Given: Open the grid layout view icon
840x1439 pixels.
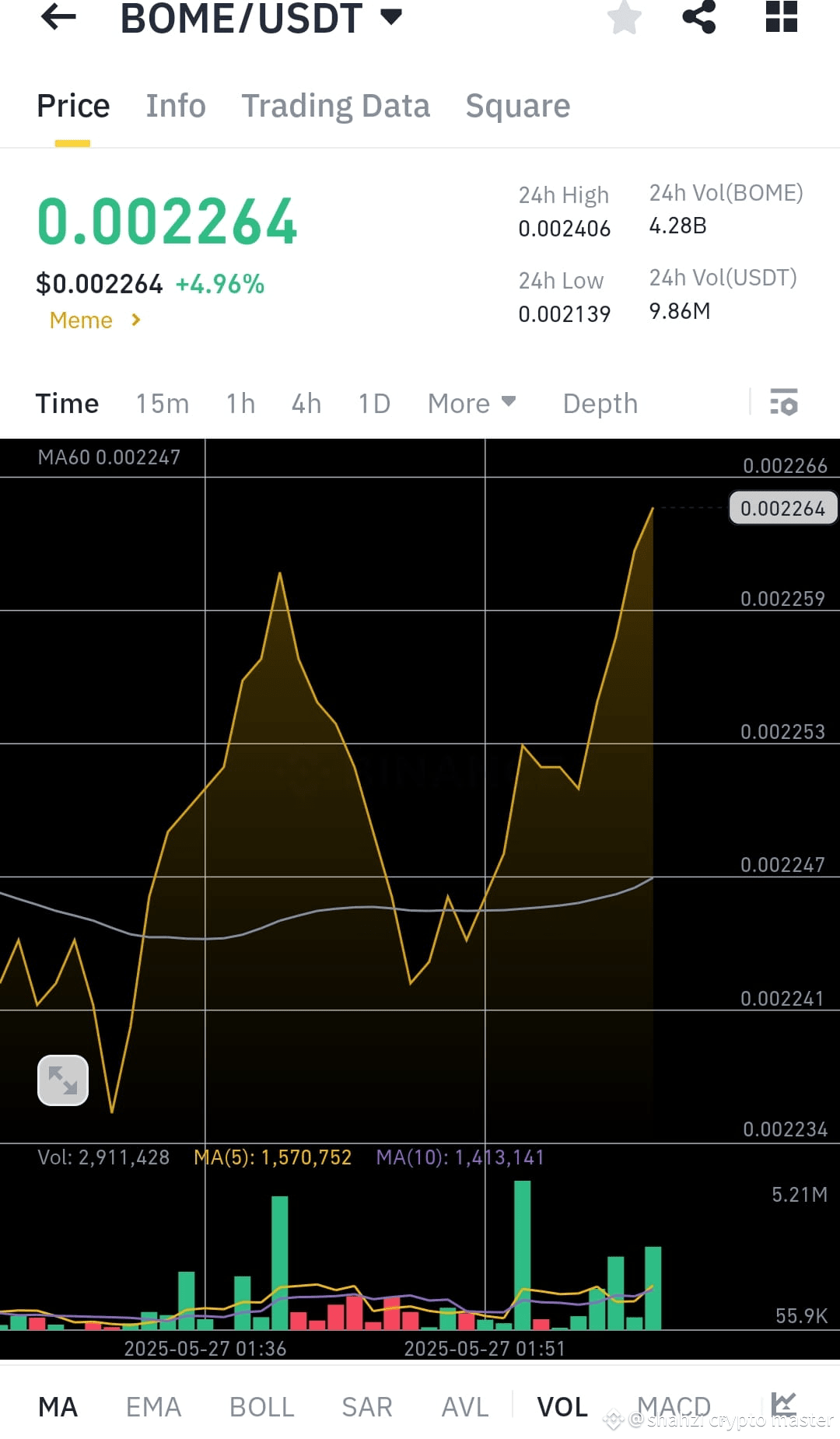Looking at the screenshot, I should point(781,19).
